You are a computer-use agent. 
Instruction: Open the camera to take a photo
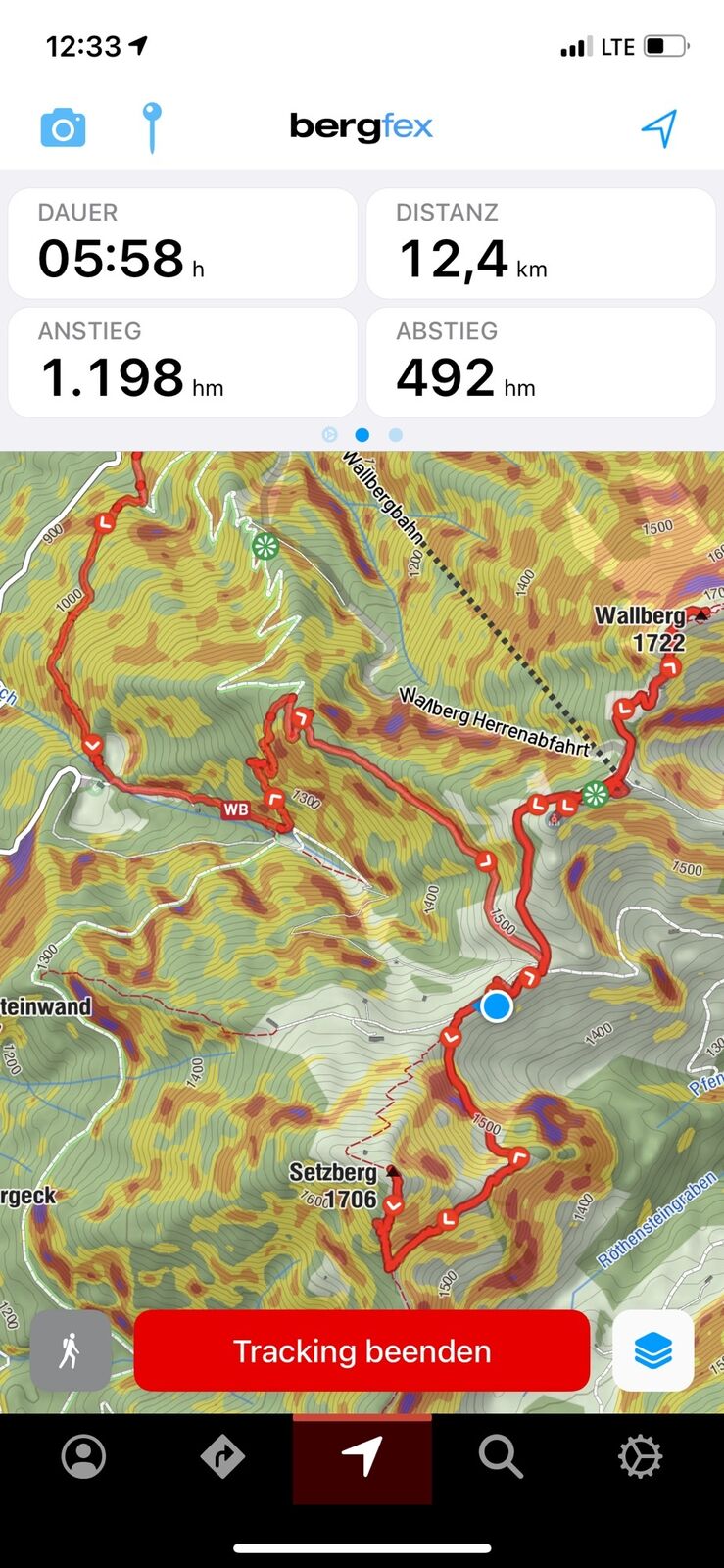pyautogui.click(x=63, y=128)
